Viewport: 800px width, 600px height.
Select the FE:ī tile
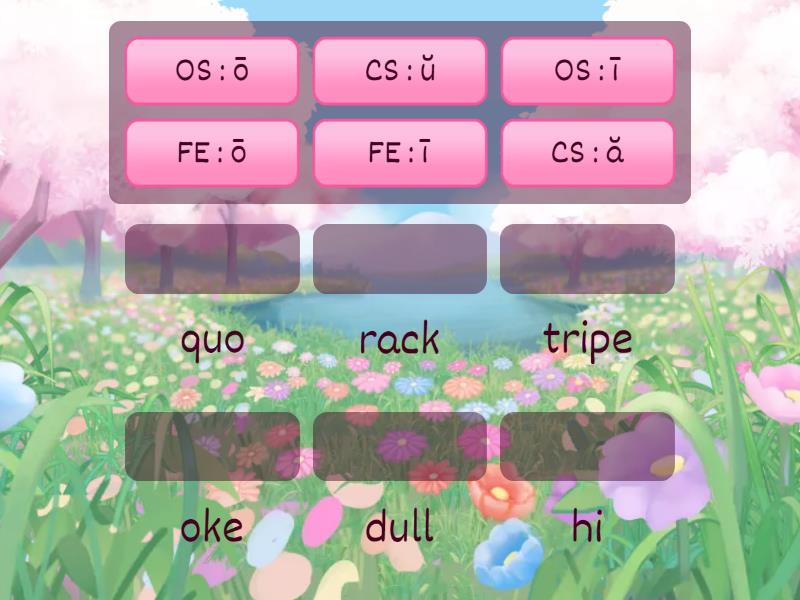[x=400, y=153]
